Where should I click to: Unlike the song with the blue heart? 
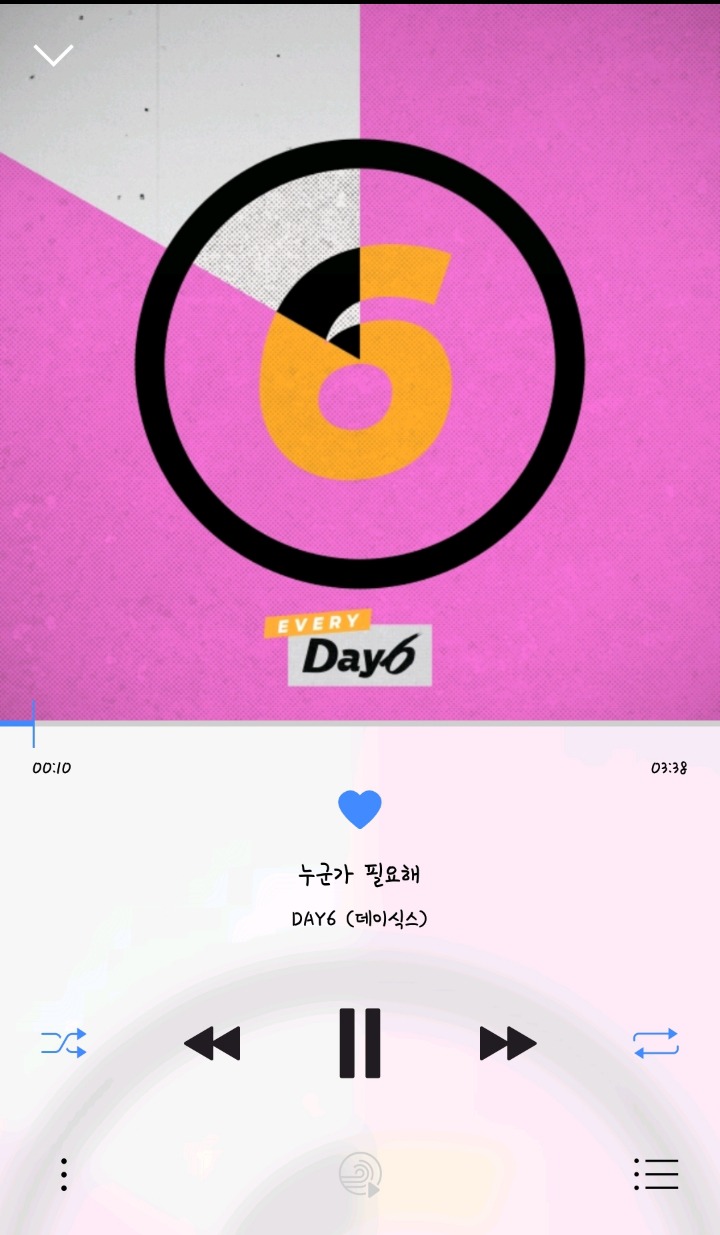click(x=360, y=809)
